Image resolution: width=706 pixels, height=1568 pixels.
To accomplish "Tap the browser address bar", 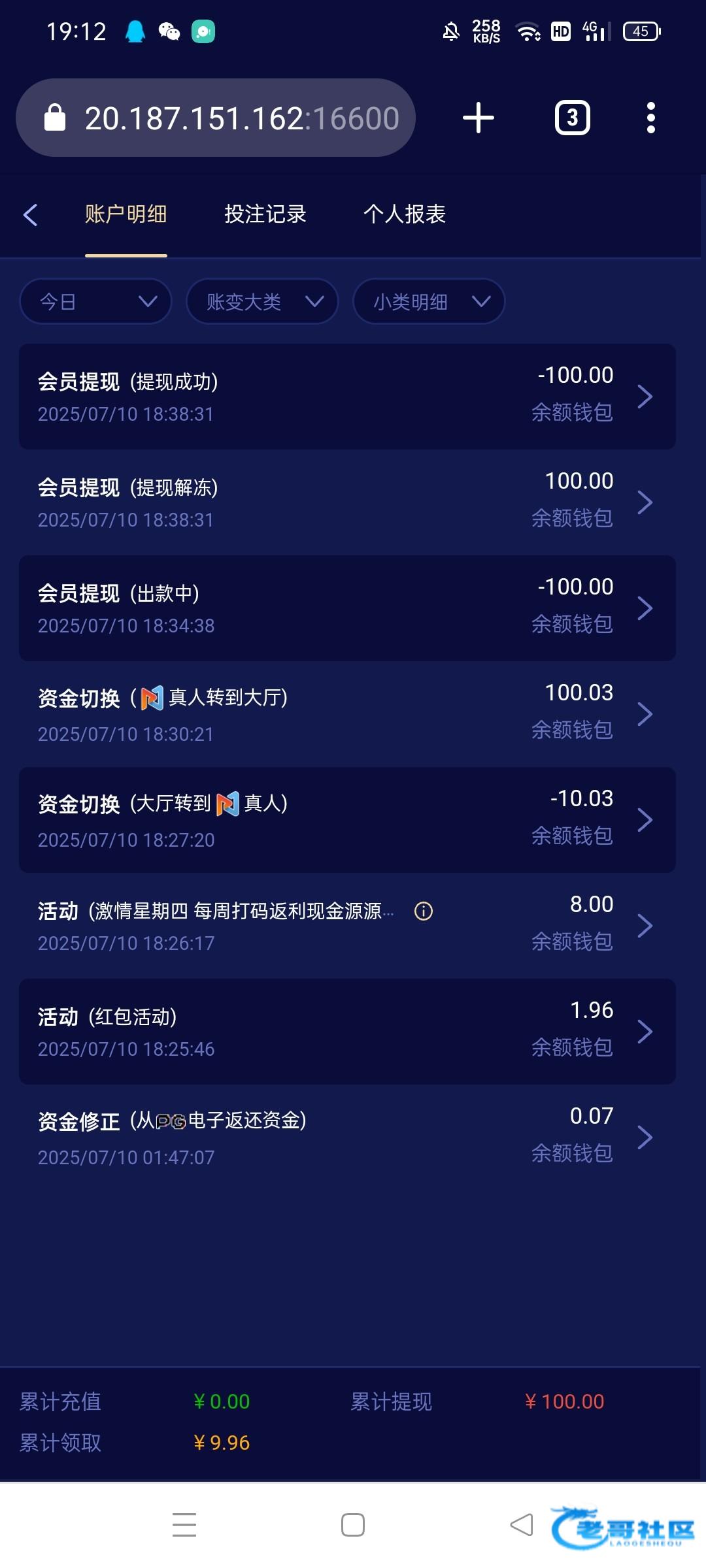I will click(216, 118).
